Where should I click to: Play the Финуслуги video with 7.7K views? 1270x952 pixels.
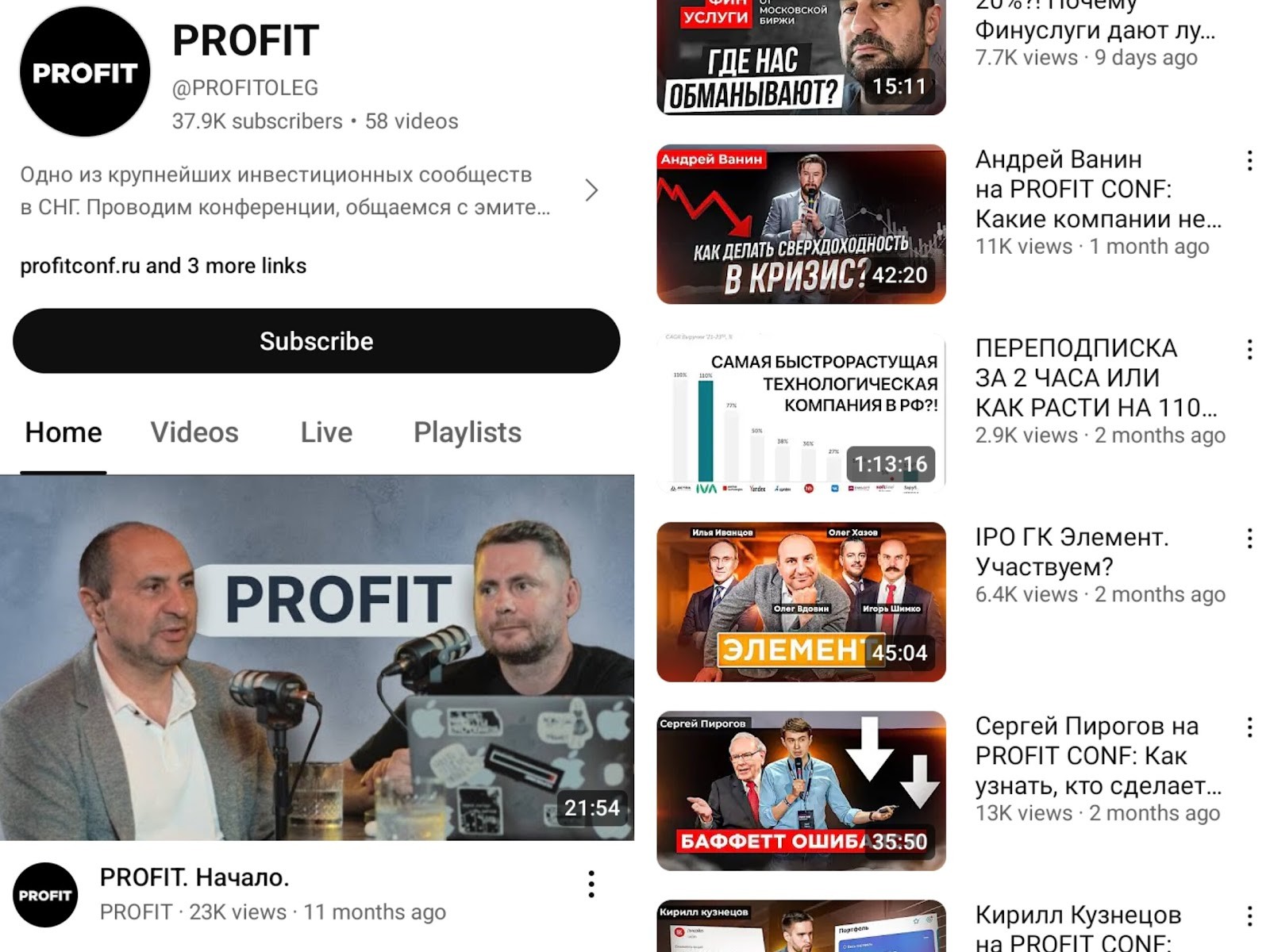801,57
